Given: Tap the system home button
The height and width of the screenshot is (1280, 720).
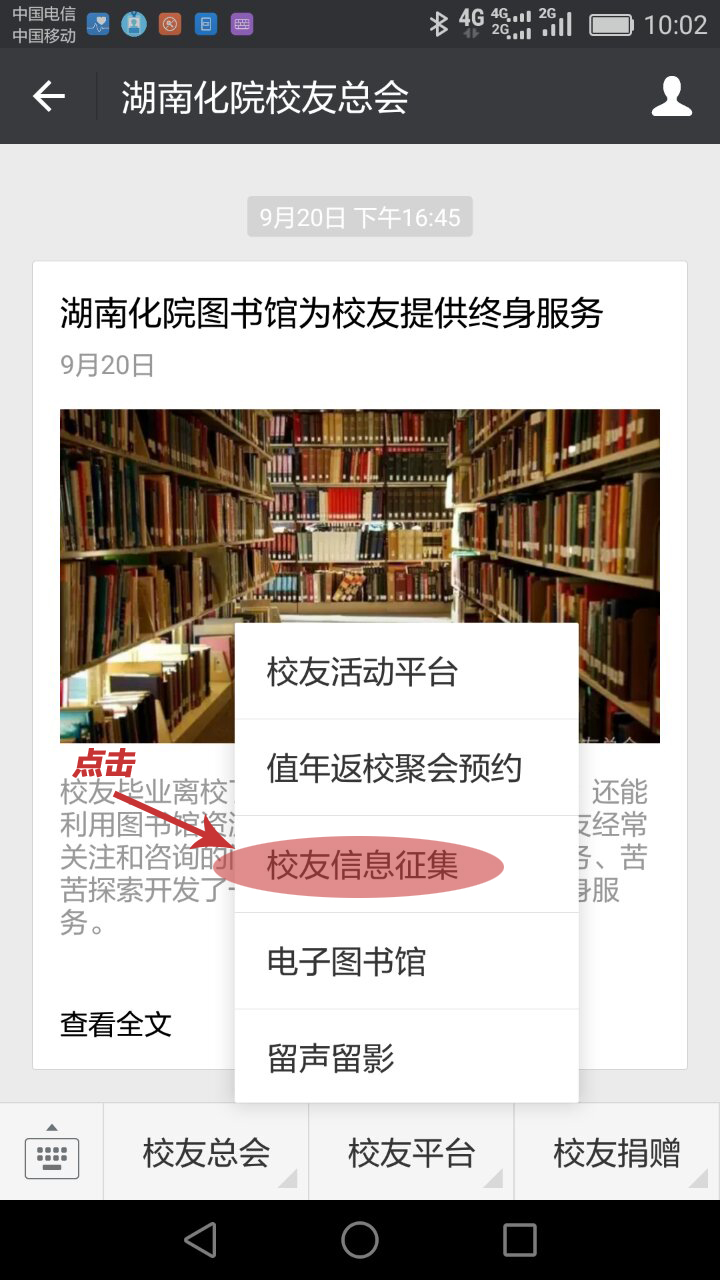Looking at the screenshot, I should pos(360,1240).
